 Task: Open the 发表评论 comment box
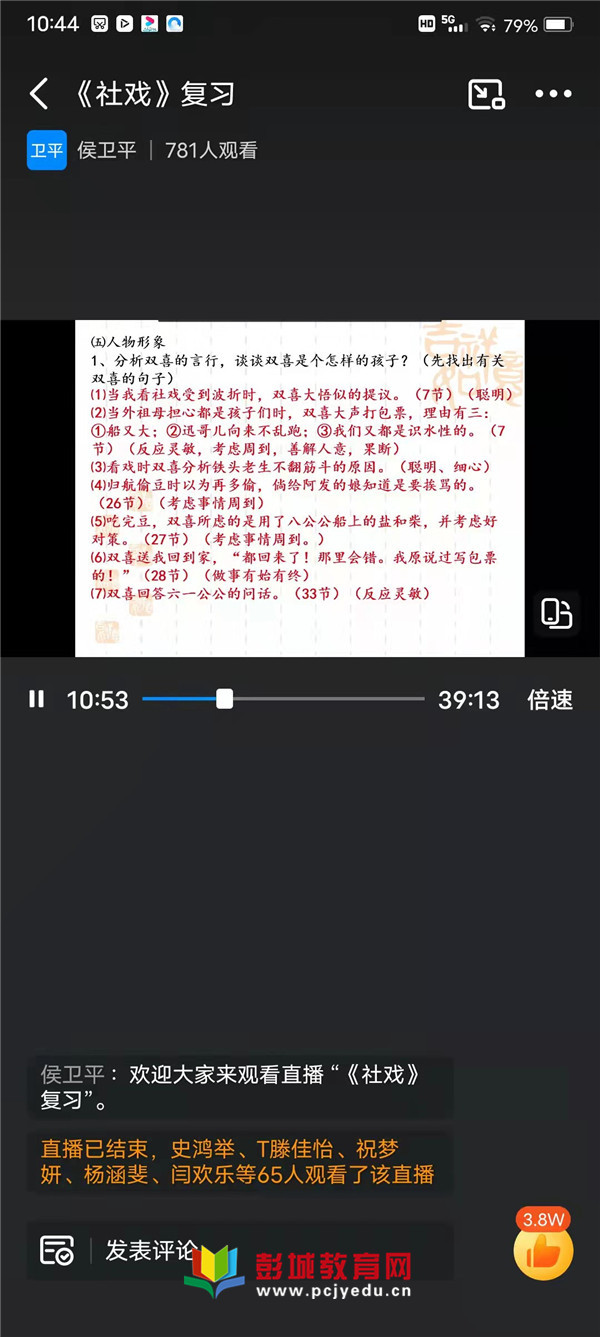tap(150, 1250)
